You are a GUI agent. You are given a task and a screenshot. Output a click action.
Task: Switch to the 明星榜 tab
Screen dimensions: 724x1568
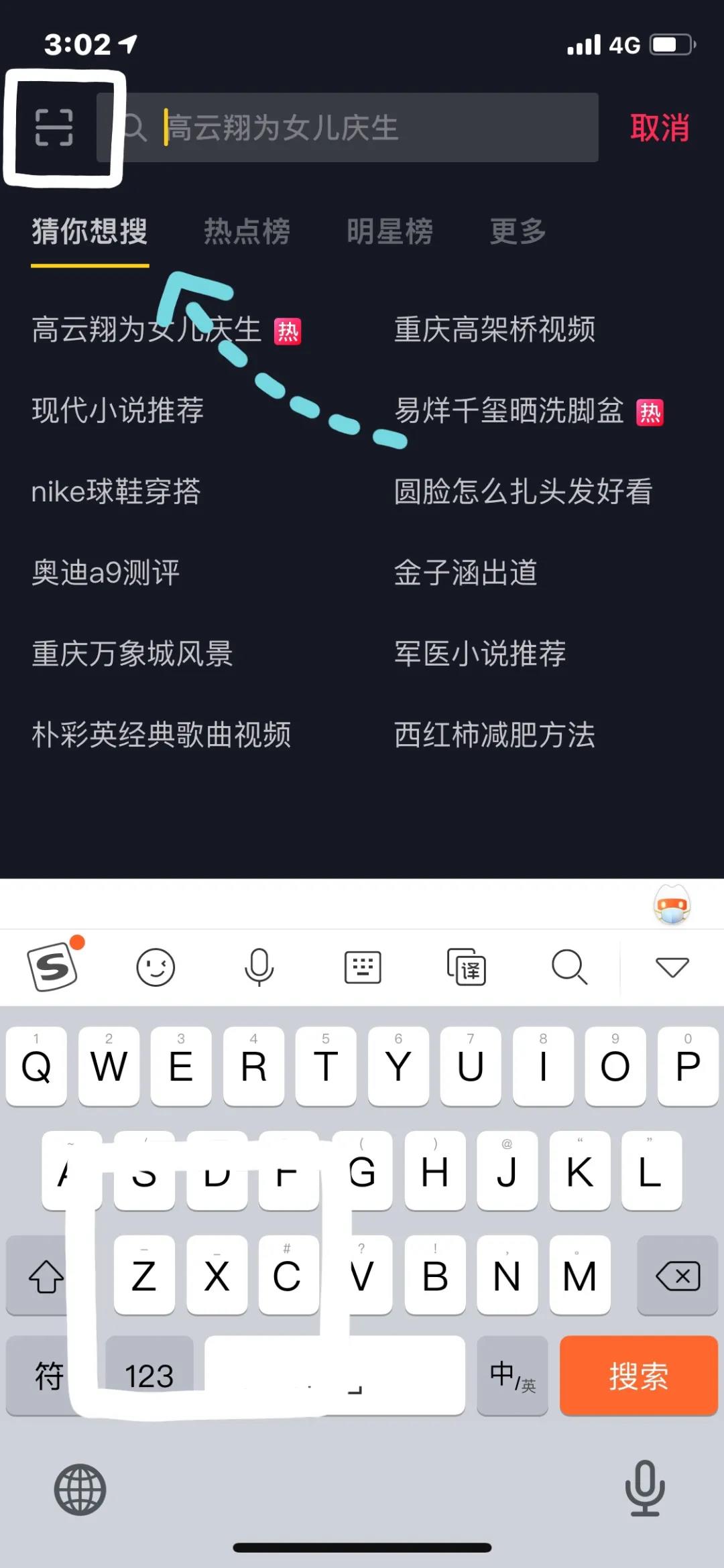(389, 232)
